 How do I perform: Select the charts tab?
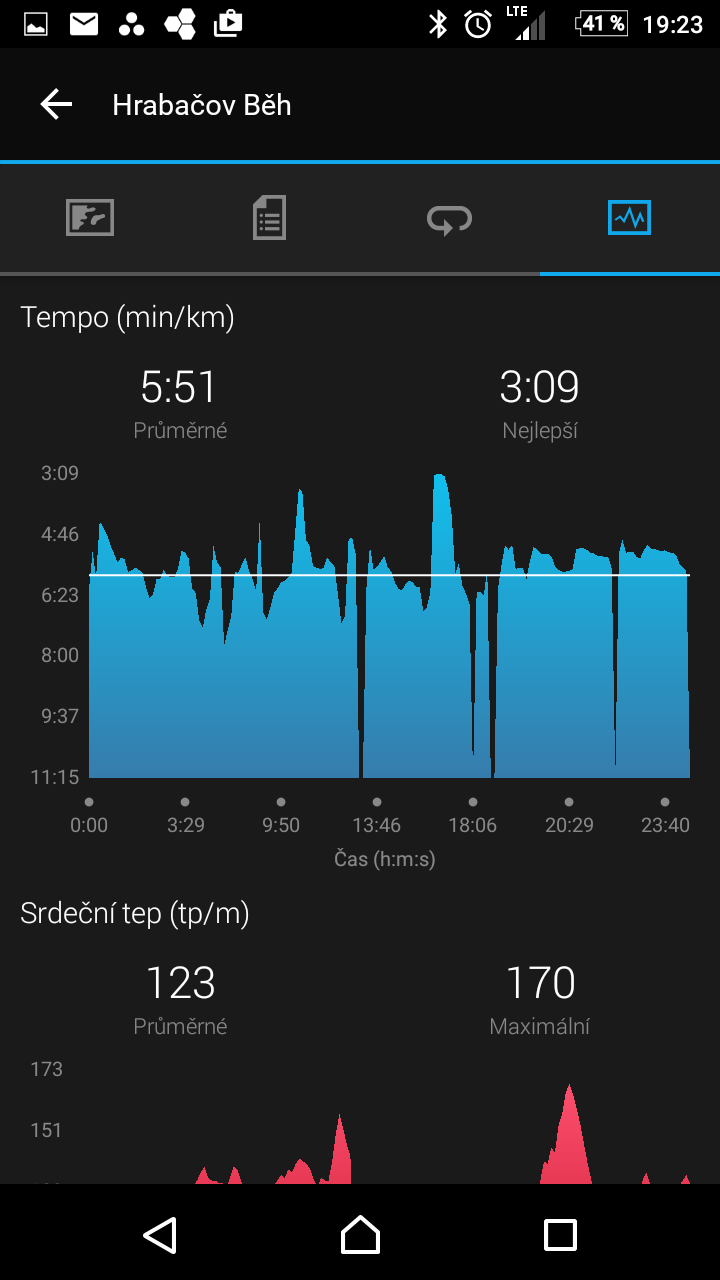click(629, 218)
